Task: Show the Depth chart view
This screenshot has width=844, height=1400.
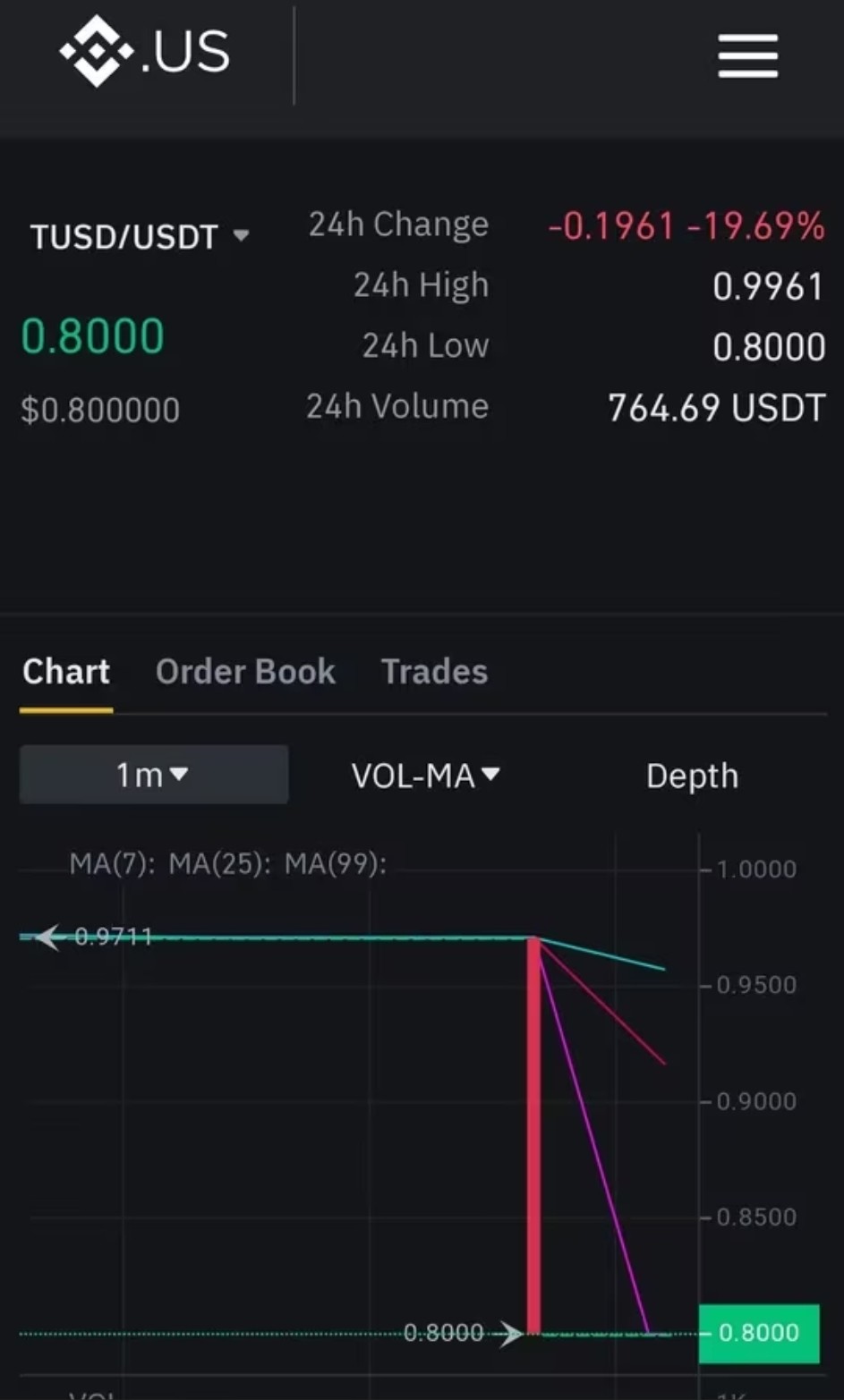Action: [692, 776]
